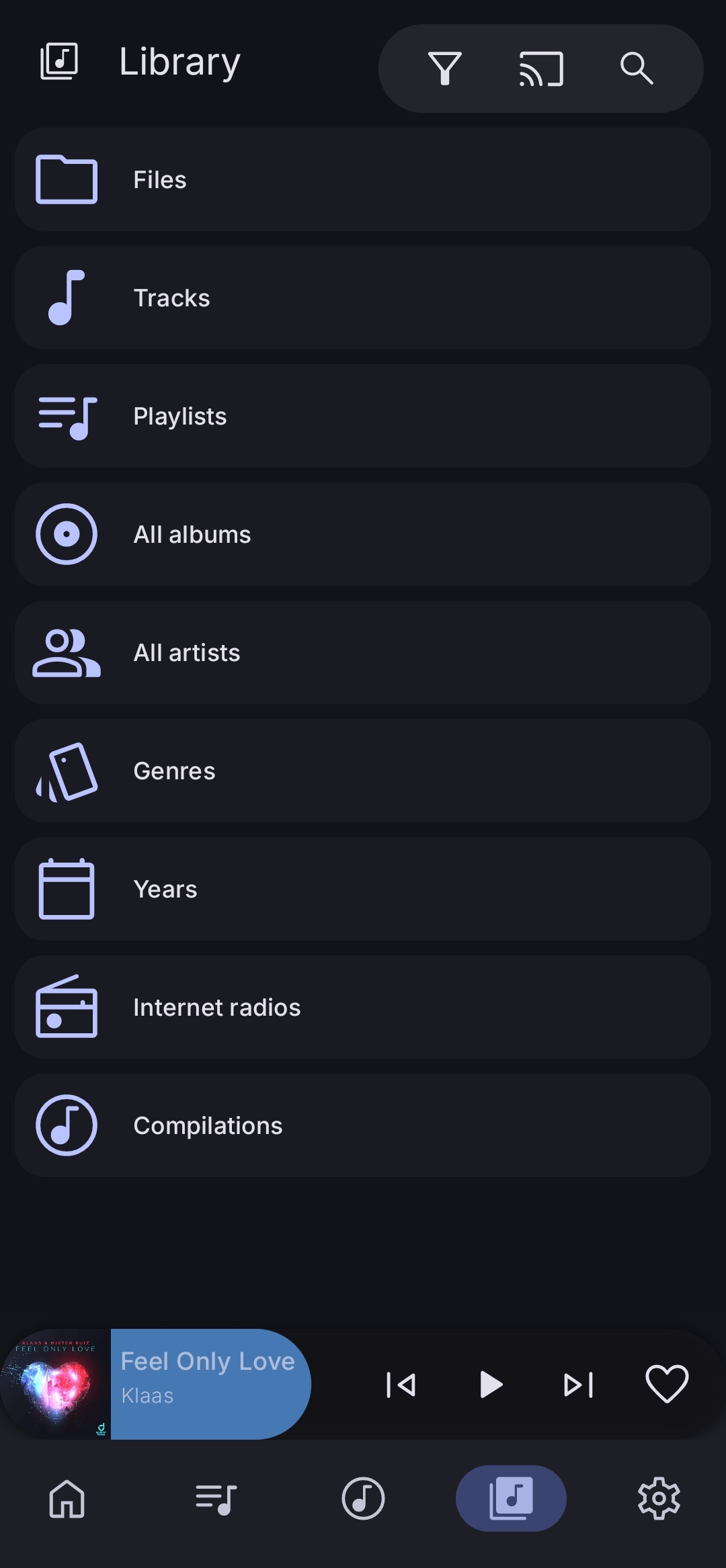Skip to the previous track
The width and height of the screenshot is (726, 1568).
pos(401,1385)
